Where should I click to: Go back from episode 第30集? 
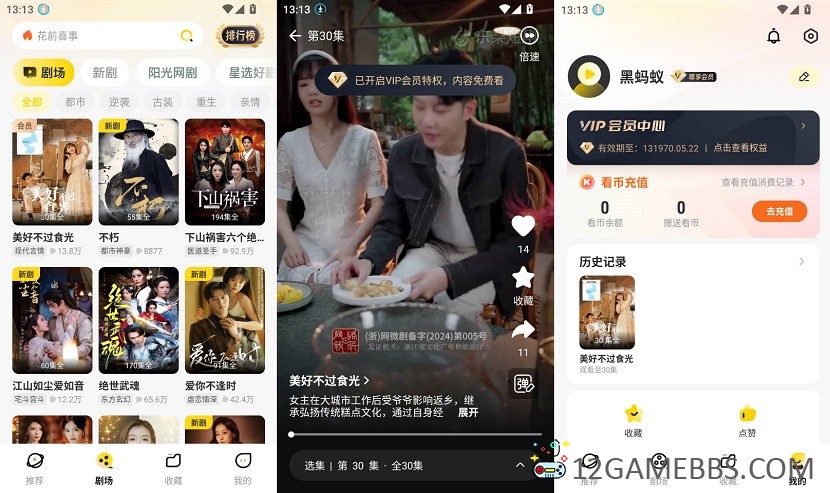(x=295, y=36)
